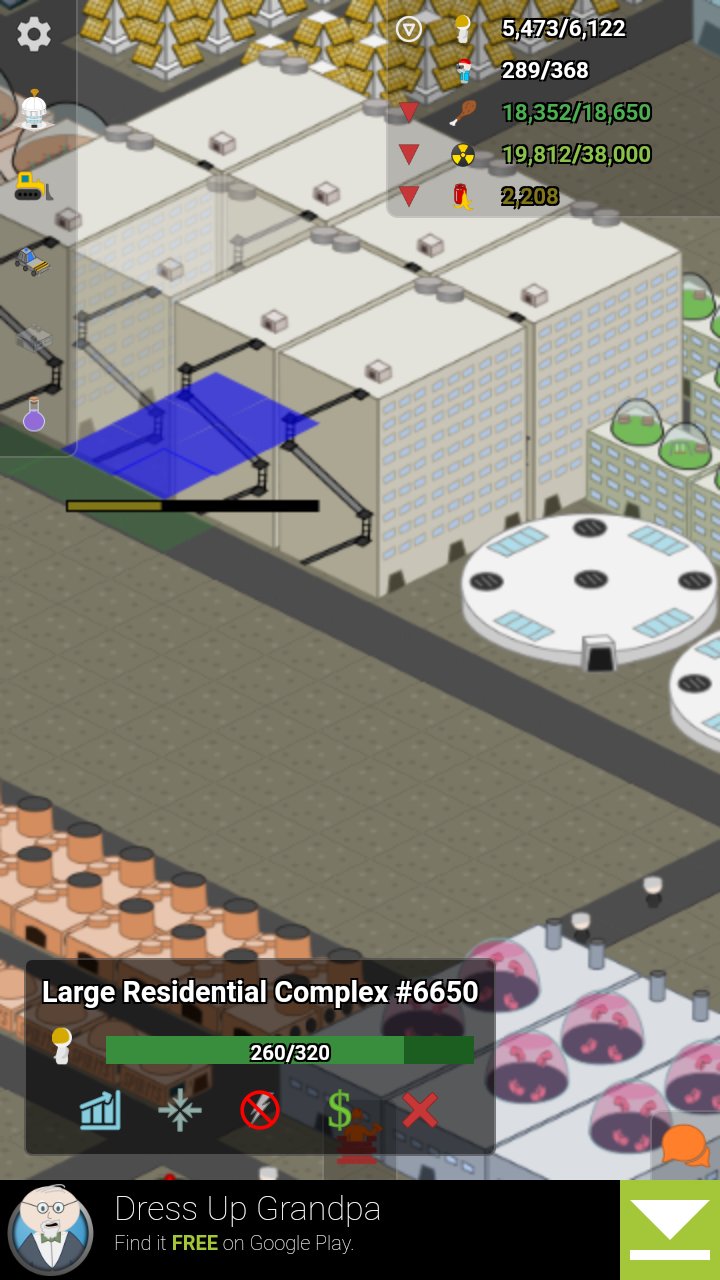The width and height of the screenshot is (720, 1280).
Task: Open the settings gear
Action: pos(34,35)
